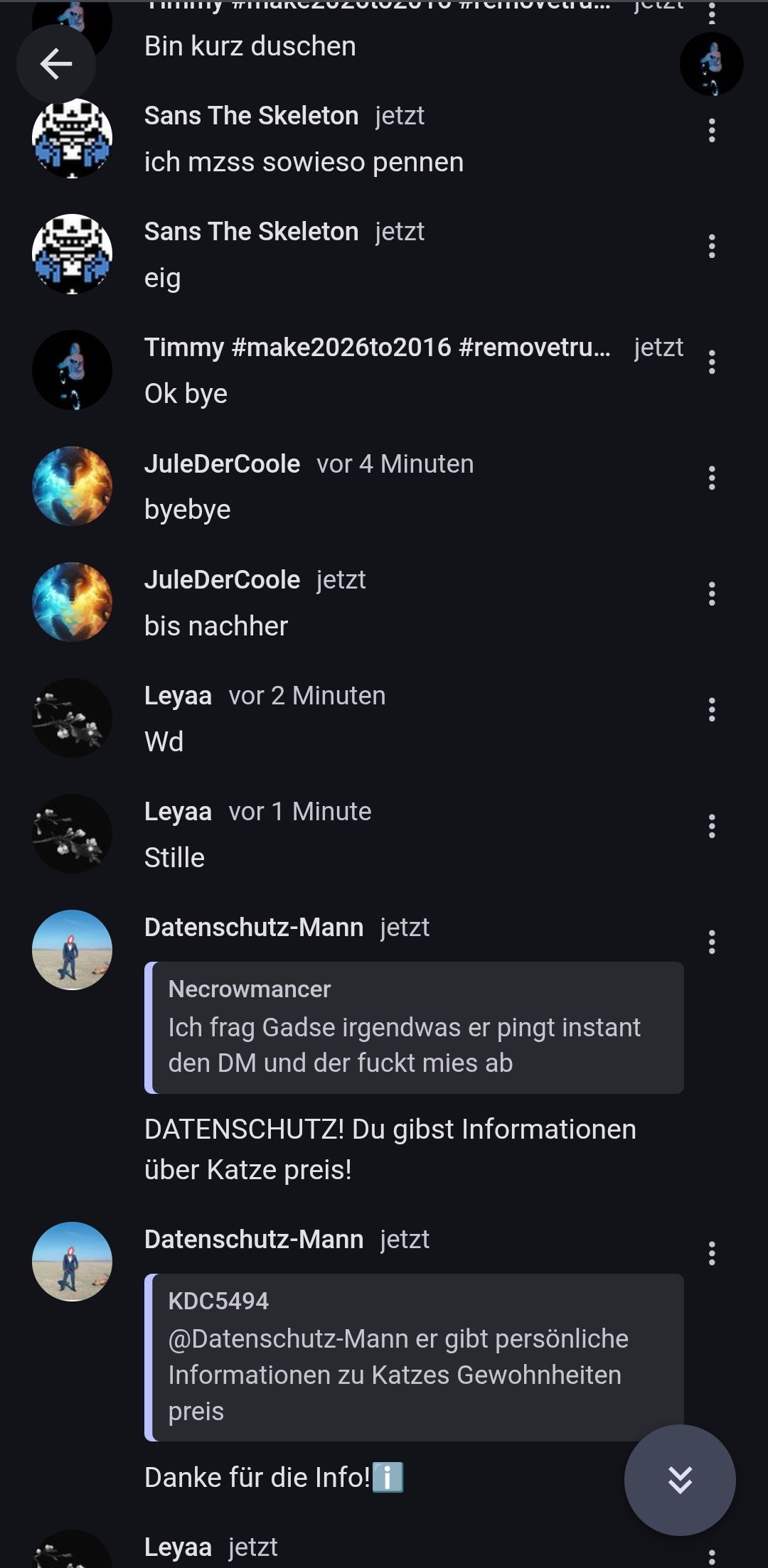768x1568 pixels.
Task: Go back with the arrow button
Action: point(56,64)
